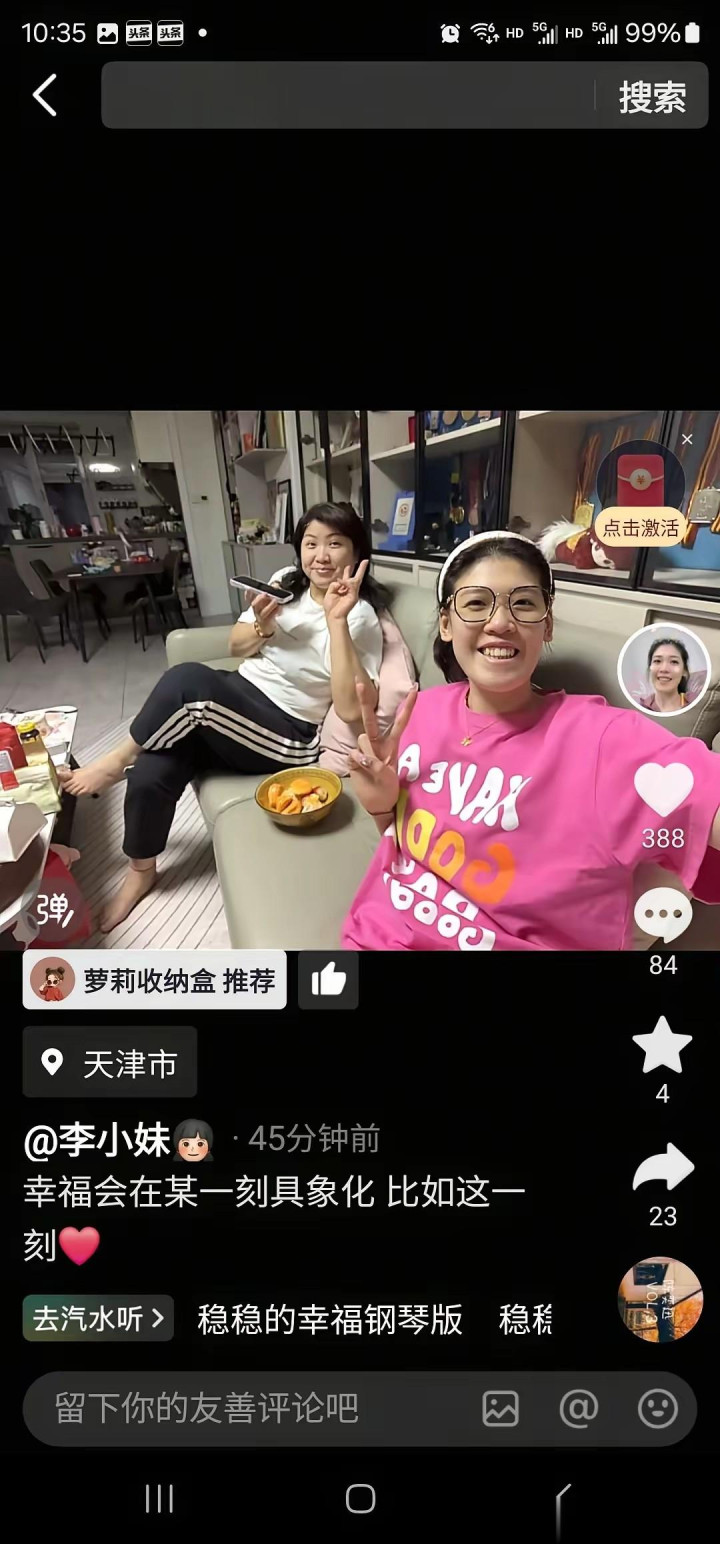Open the 萝莉收纳盒 推荐 tag
Screen dimensions: 720x1544
click(x=155, y=980)
